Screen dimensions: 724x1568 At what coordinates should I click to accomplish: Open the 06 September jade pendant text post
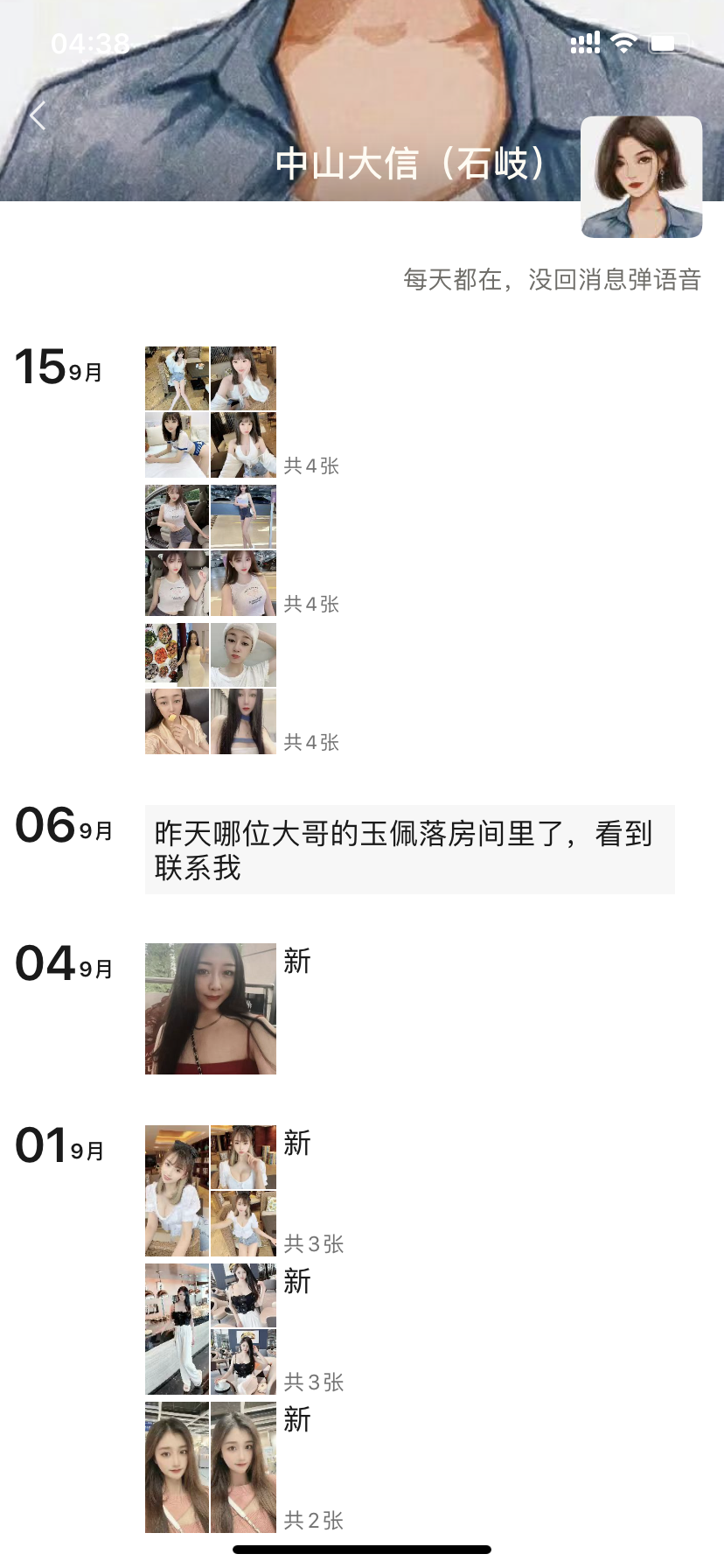409,850
